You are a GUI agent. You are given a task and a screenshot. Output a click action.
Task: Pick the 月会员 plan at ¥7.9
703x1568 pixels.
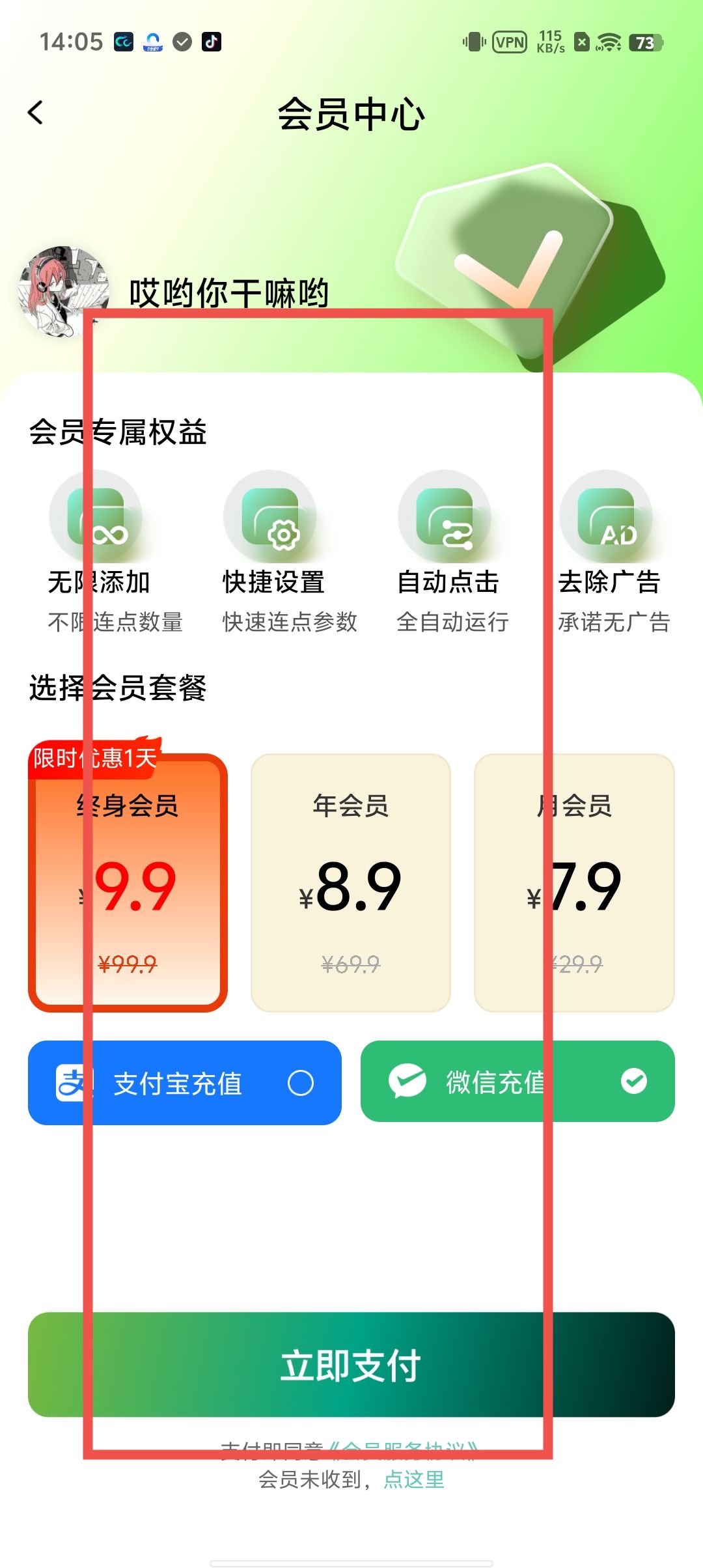click(574, 882)
